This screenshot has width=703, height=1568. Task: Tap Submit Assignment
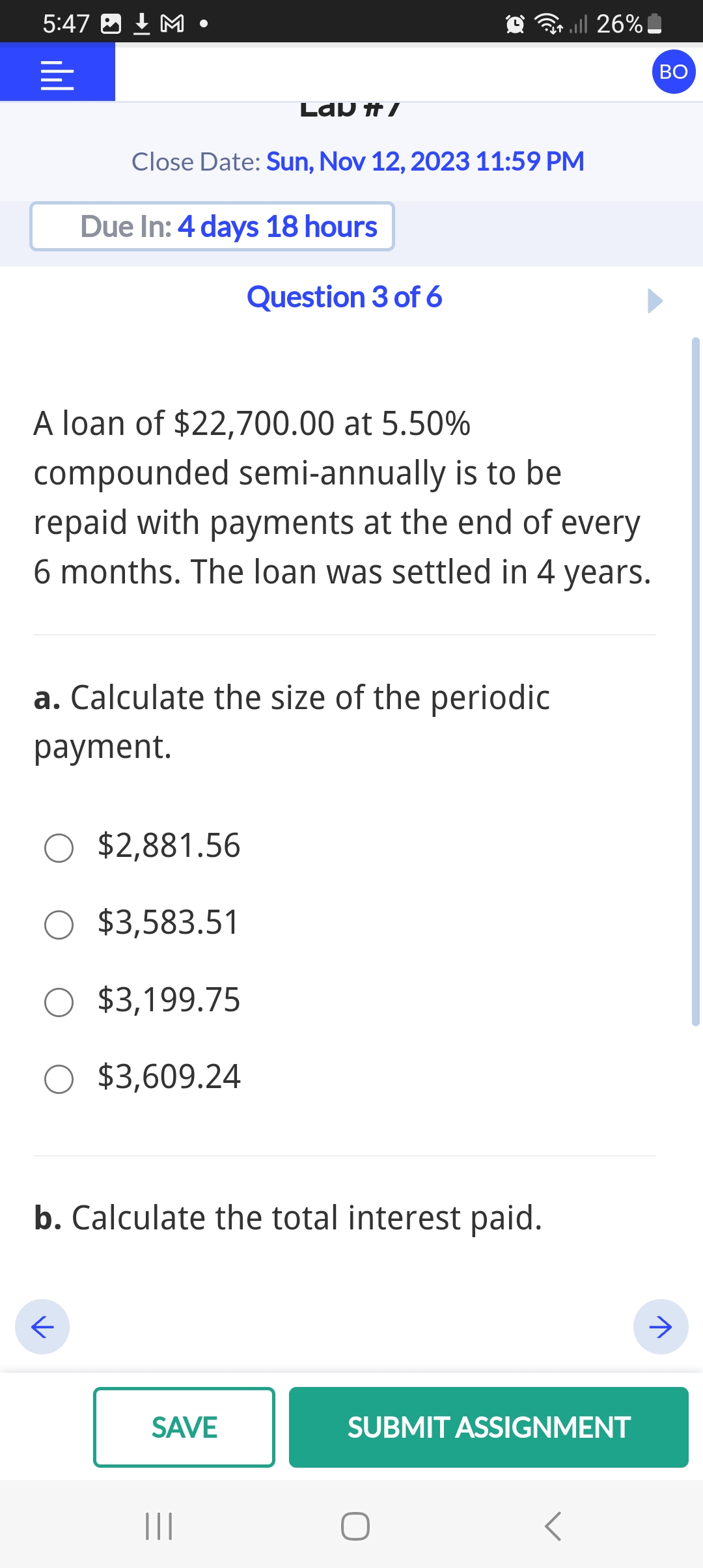[489, 1427]
